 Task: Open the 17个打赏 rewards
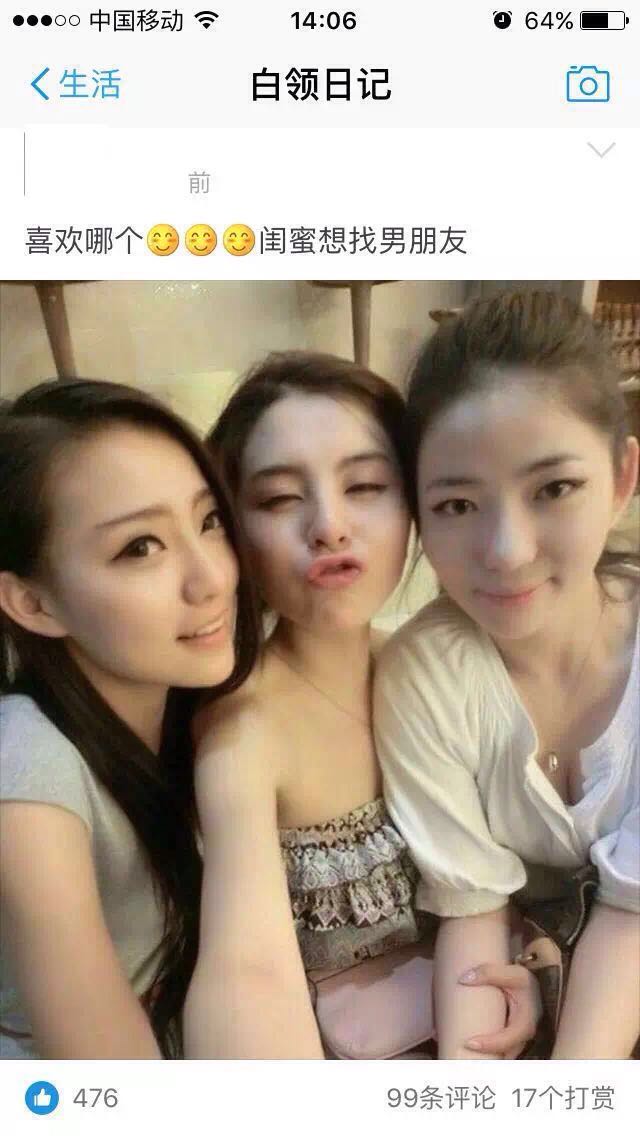tap(562, 1098)
